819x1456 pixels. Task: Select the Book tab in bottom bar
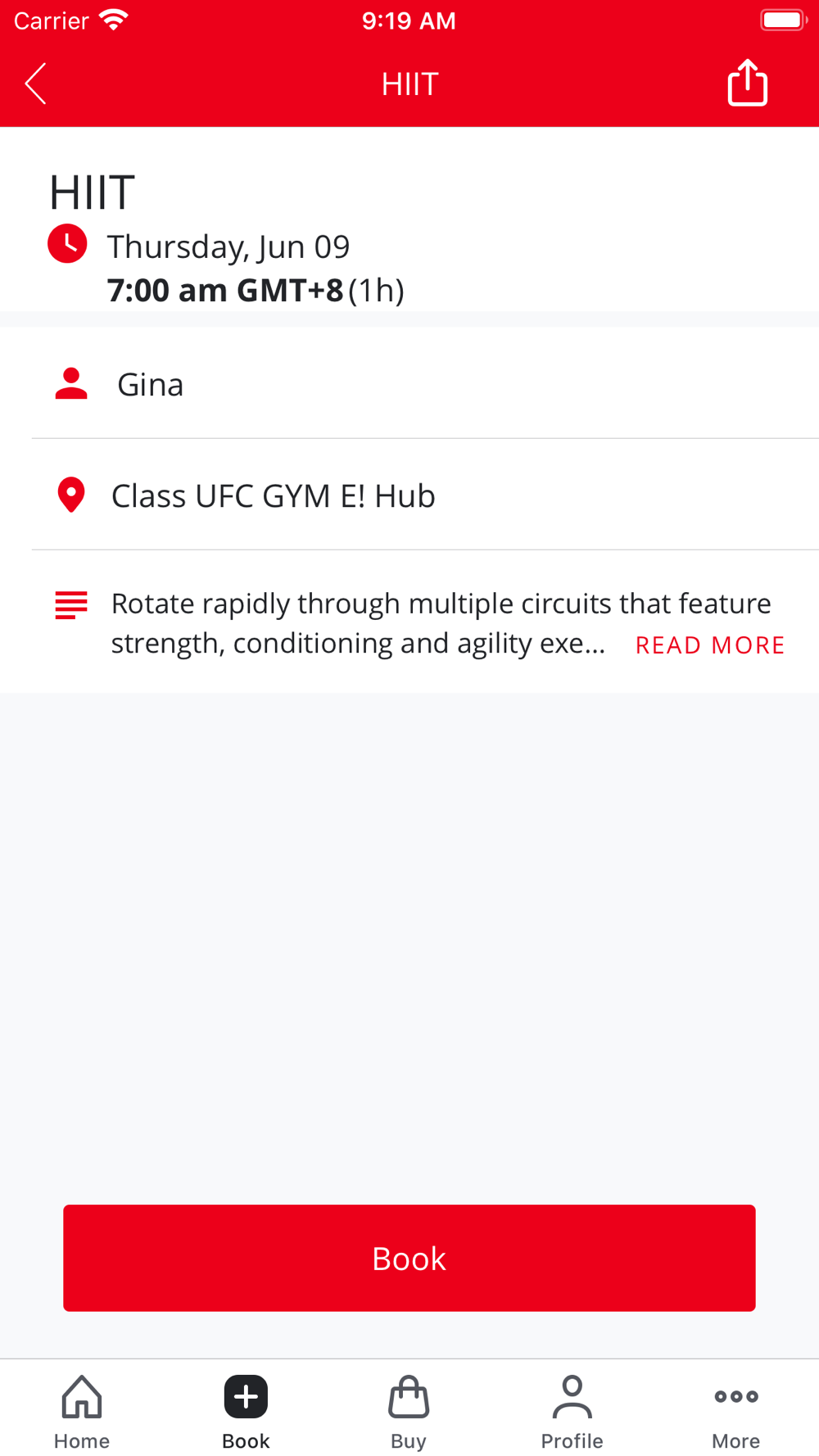click(246, 1412)
